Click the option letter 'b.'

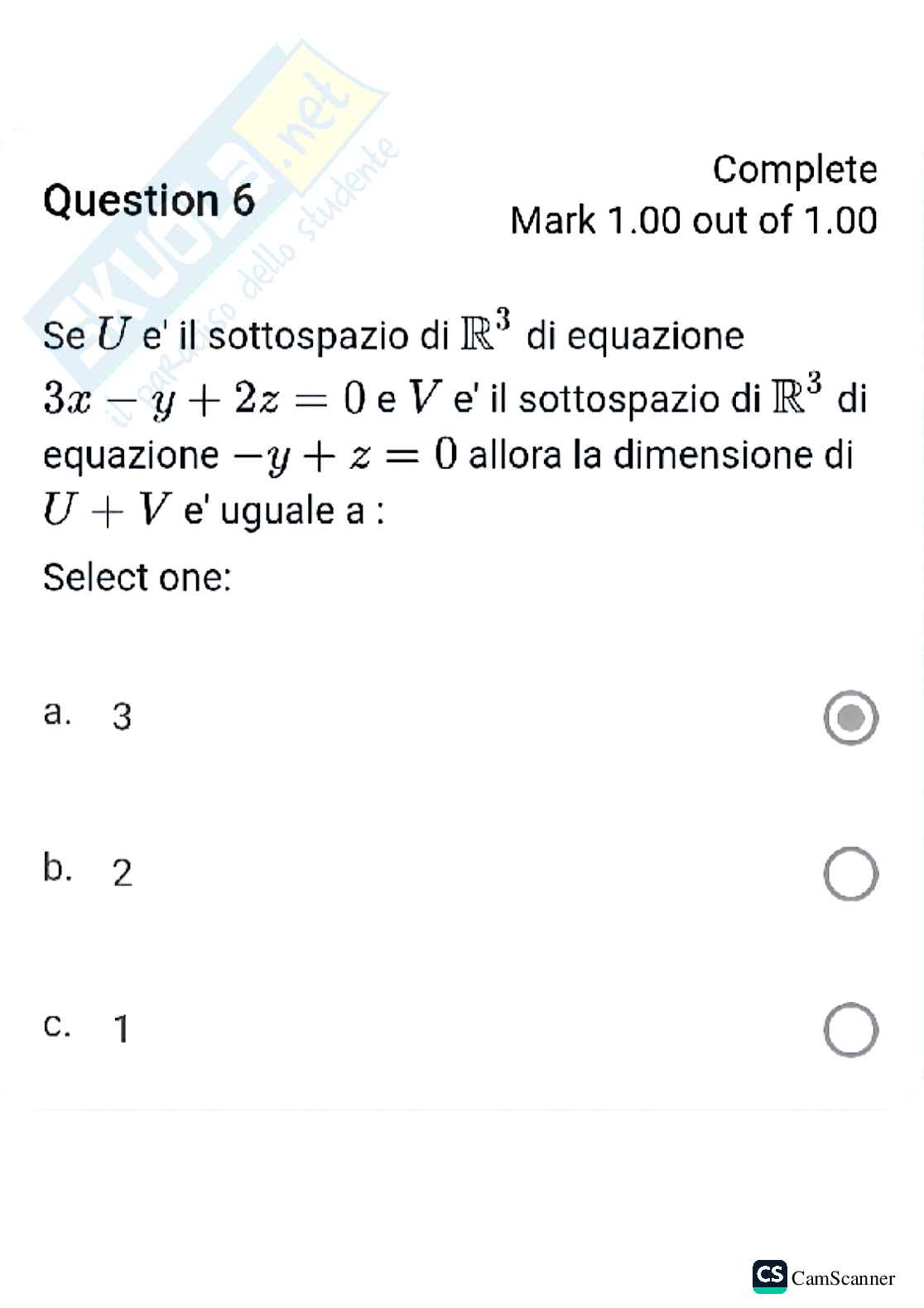point(58,868)
